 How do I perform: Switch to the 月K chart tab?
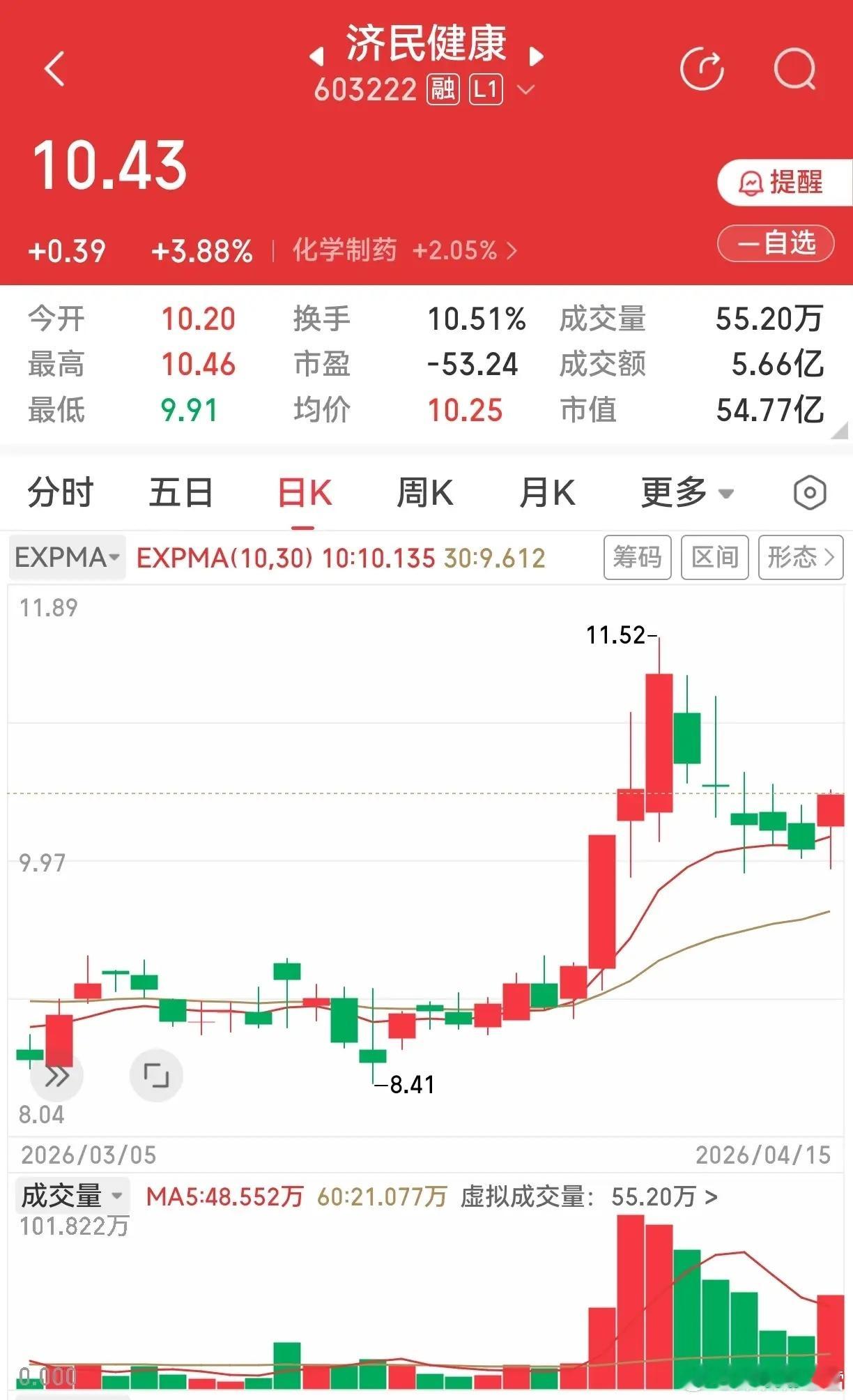pos(547,493)
